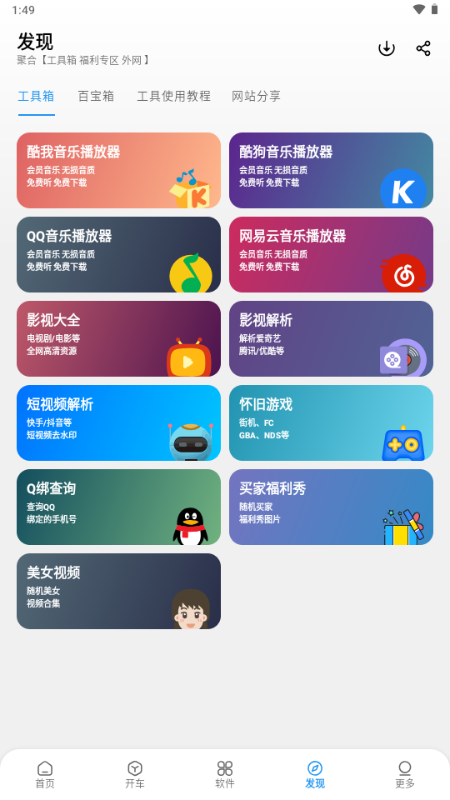Launch the QQ音乐播放器 tool
This screenshot has width=450, height=800.
[119, 255]
